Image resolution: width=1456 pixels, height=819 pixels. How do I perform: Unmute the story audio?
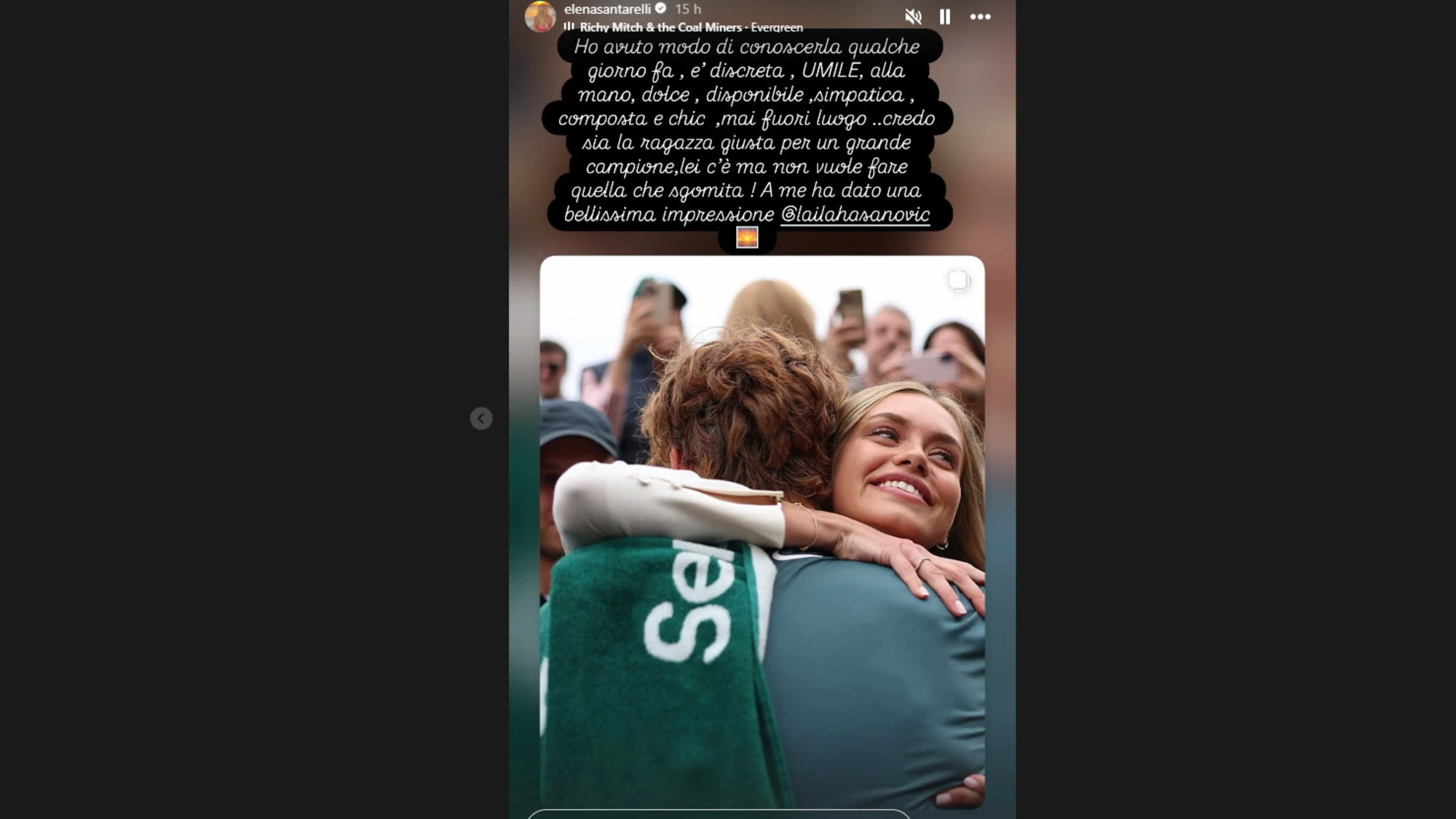(x=913, y=16)
